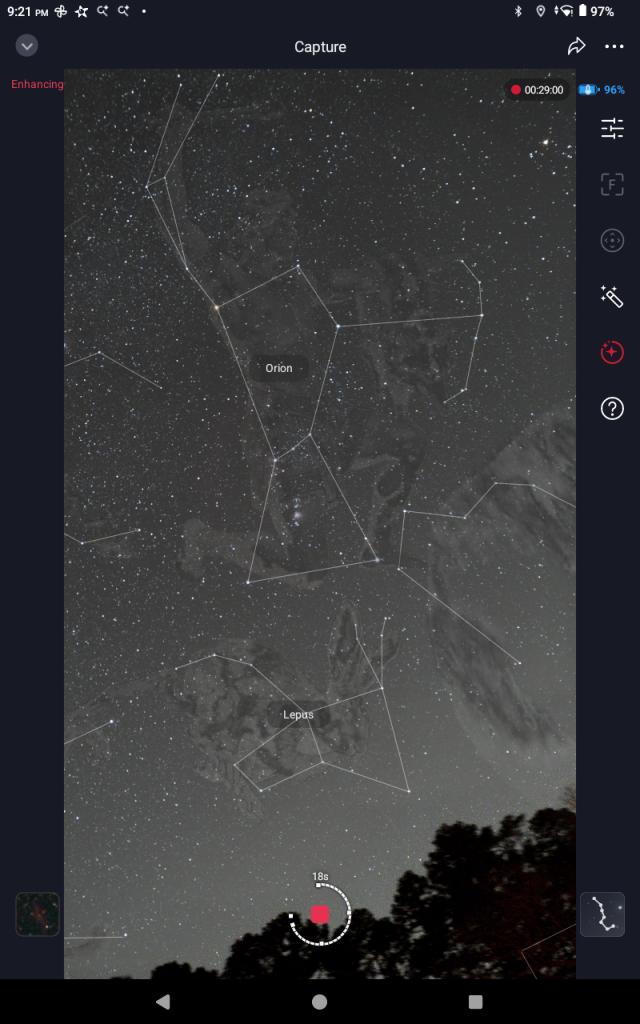Open the last captured thumbnail

pyautogui.click(x=37, y=914)
